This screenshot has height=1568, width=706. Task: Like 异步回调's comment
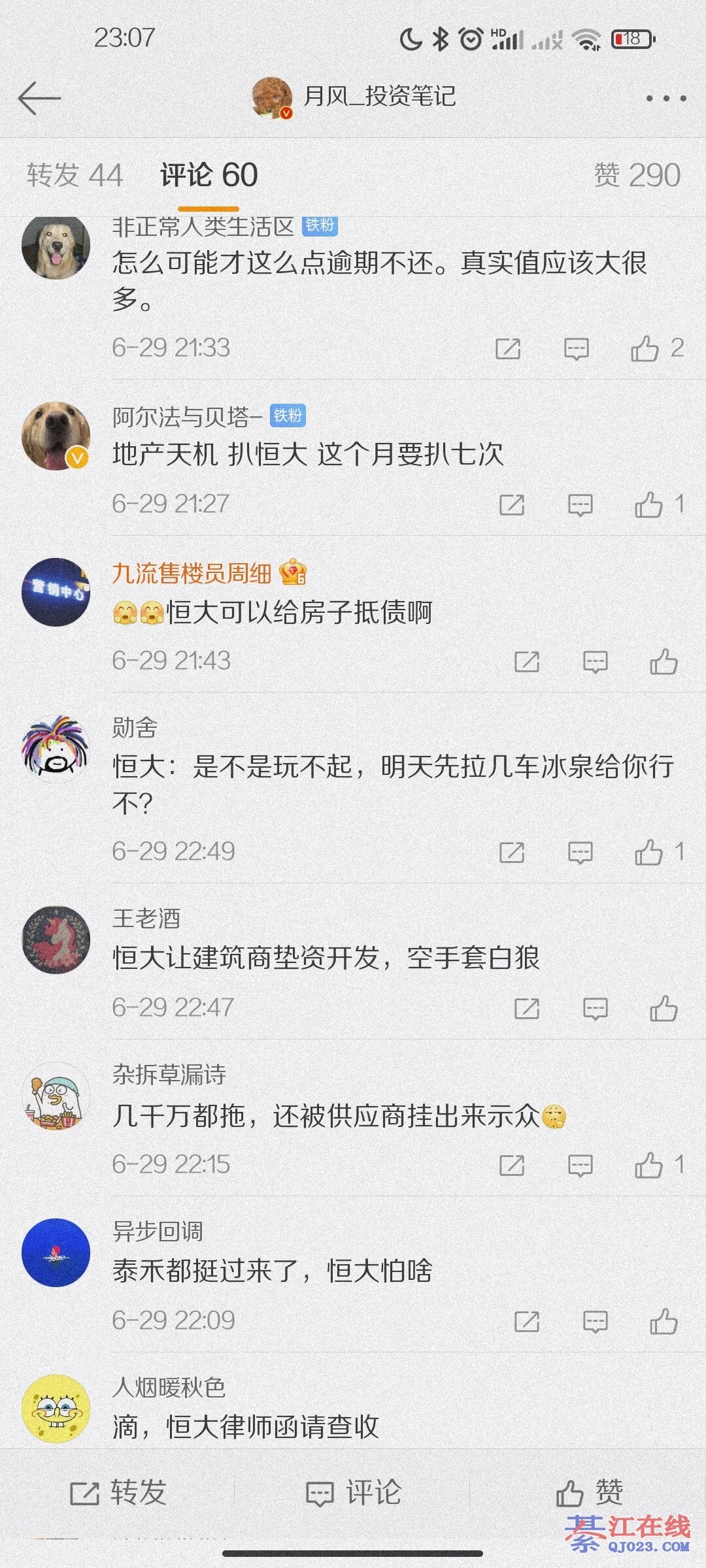(x=664, y=1321)
